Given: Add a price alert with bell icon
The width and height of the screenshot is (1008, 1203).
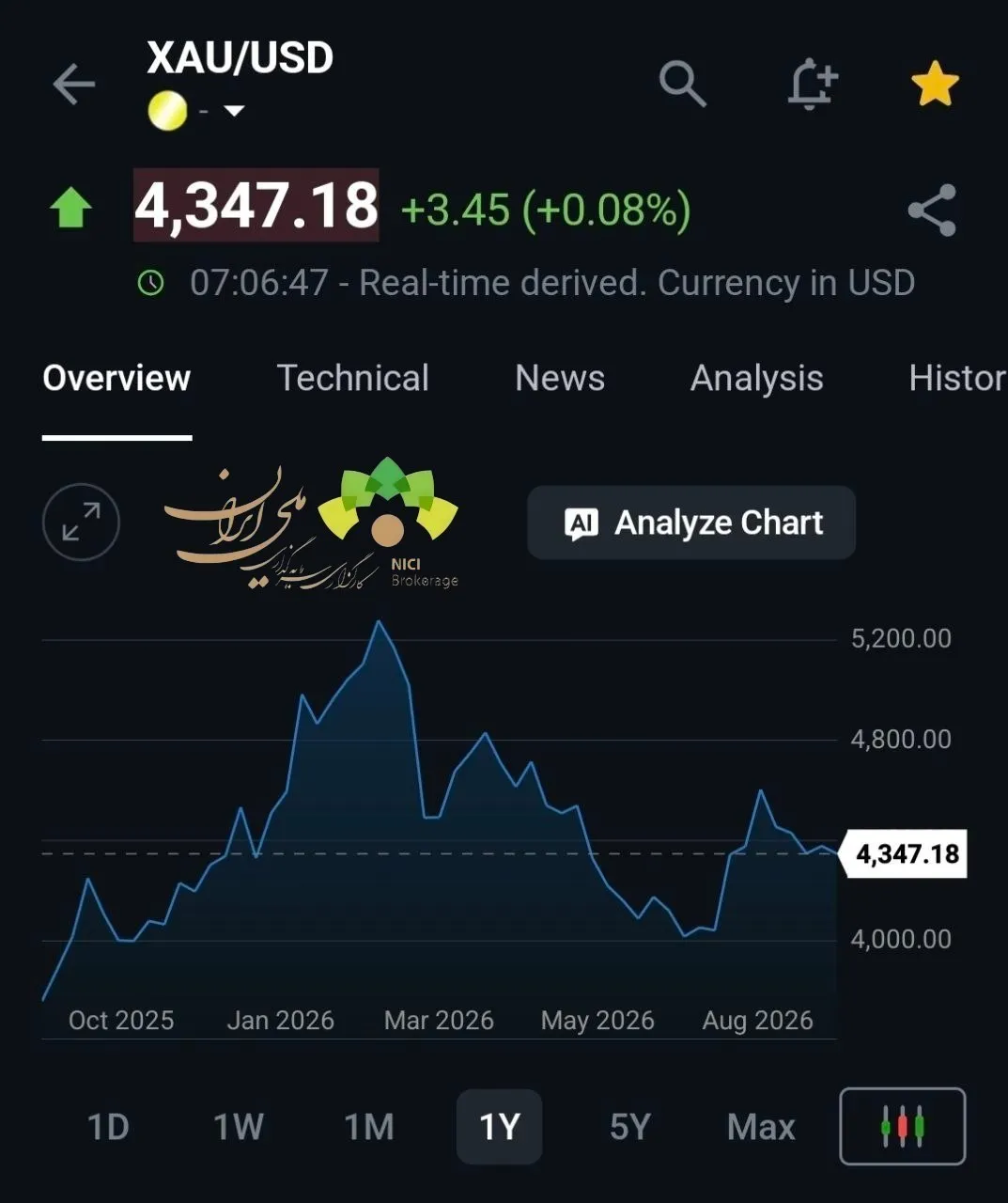Looking at the screenshot, I should (812, 86).
